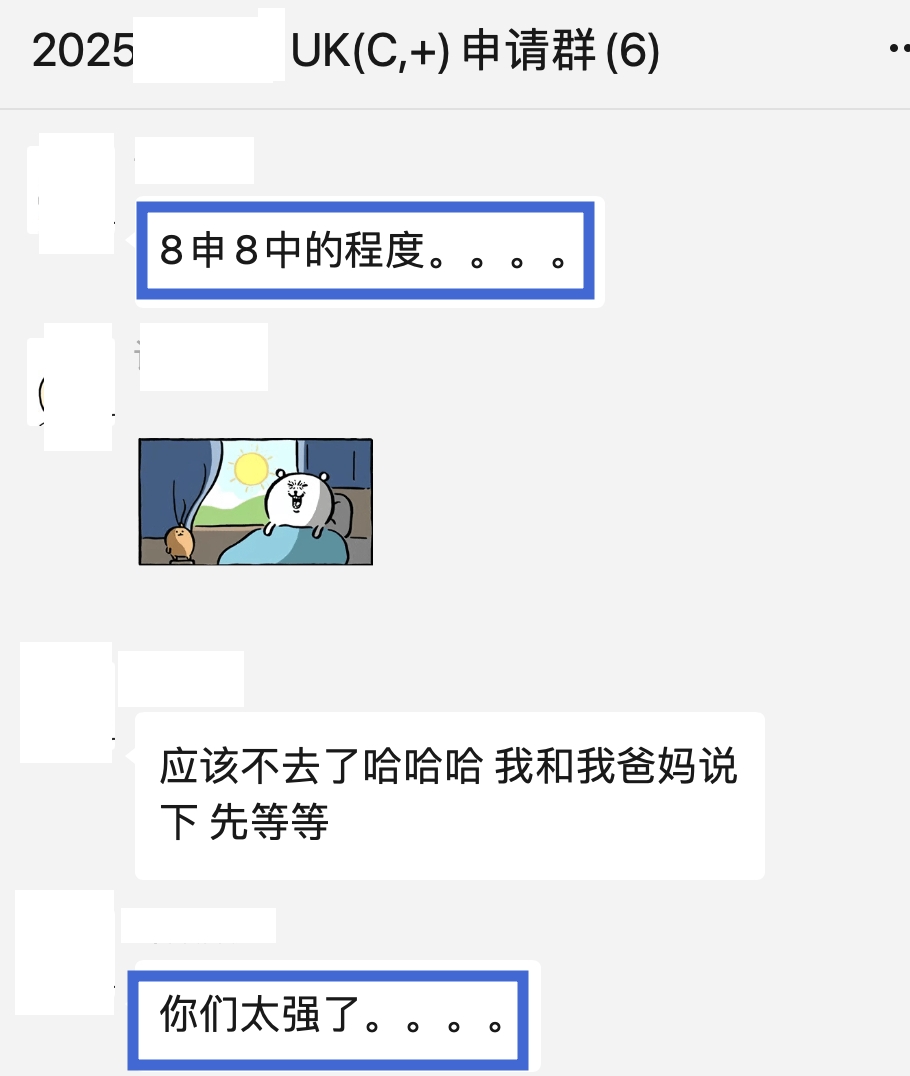Open the group chat overflow menu

coord(897,48)
